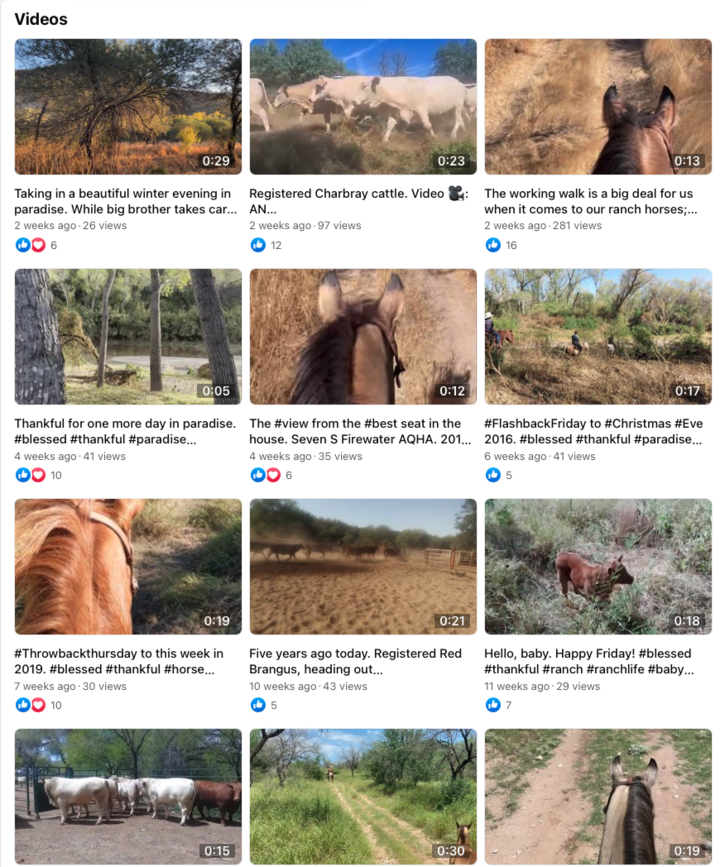Open the 0:19 dirt road horseback video
The width and height of the screenshot is (720, 867).
coord(598,796)
